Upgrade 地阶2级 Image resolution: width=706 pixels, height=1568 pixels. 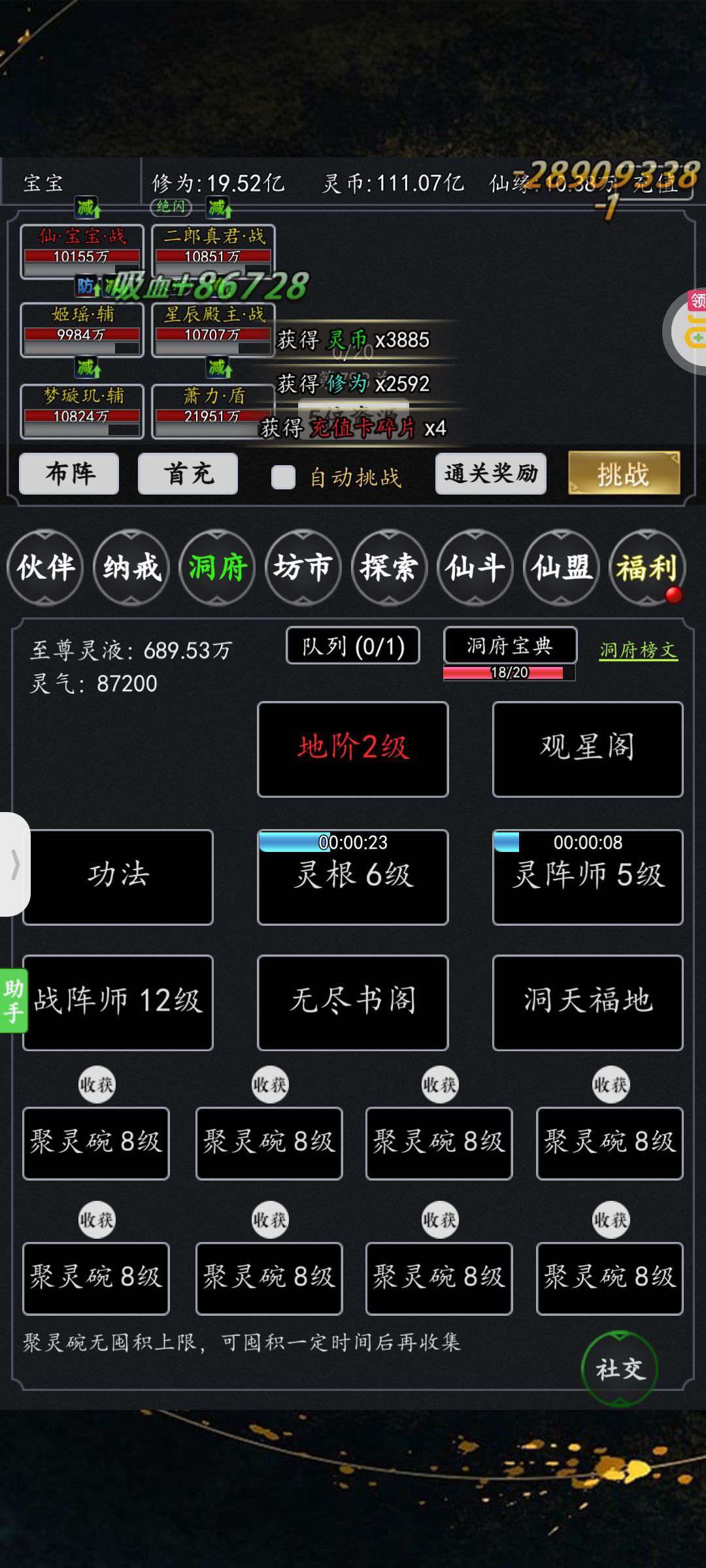coord(353,749)
